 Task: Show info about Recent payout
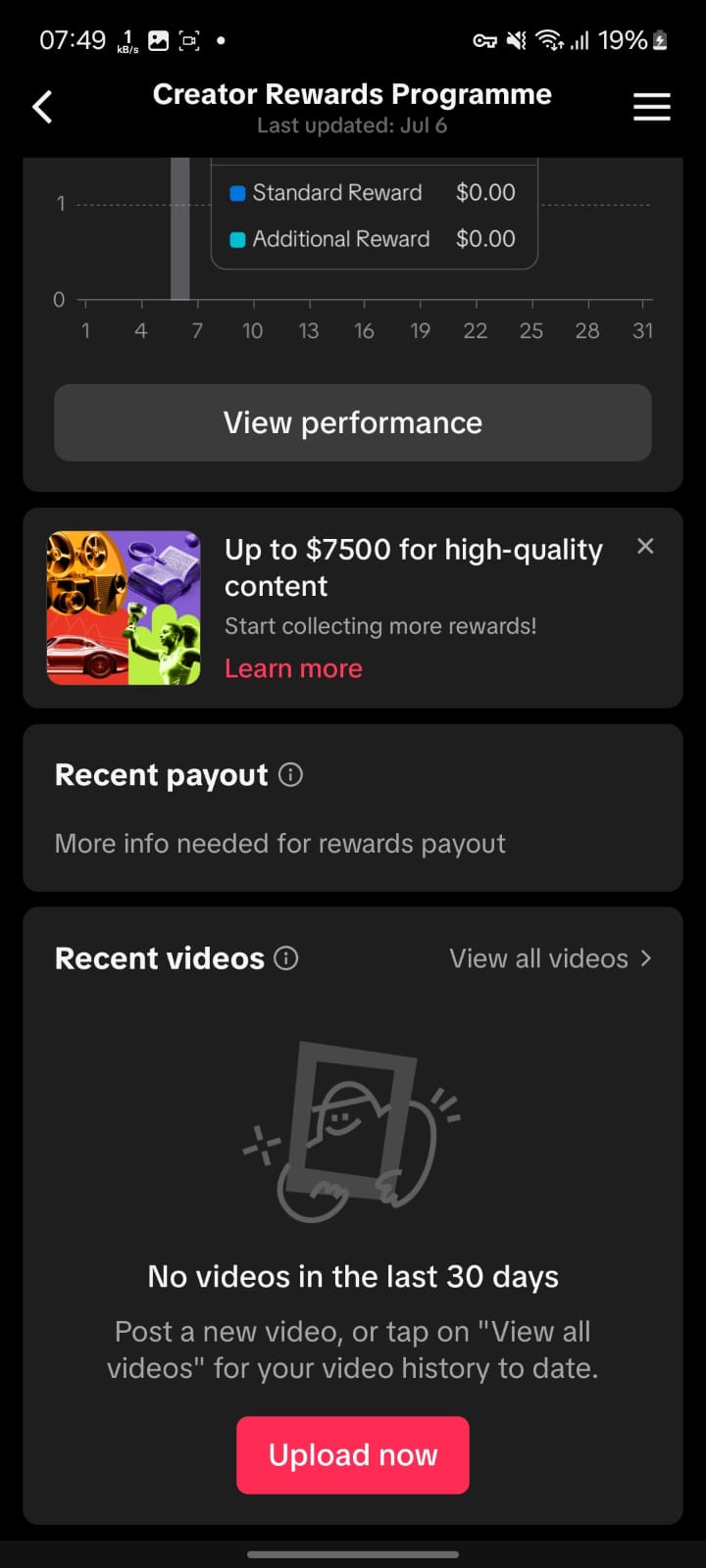click(x=290, y=774)
